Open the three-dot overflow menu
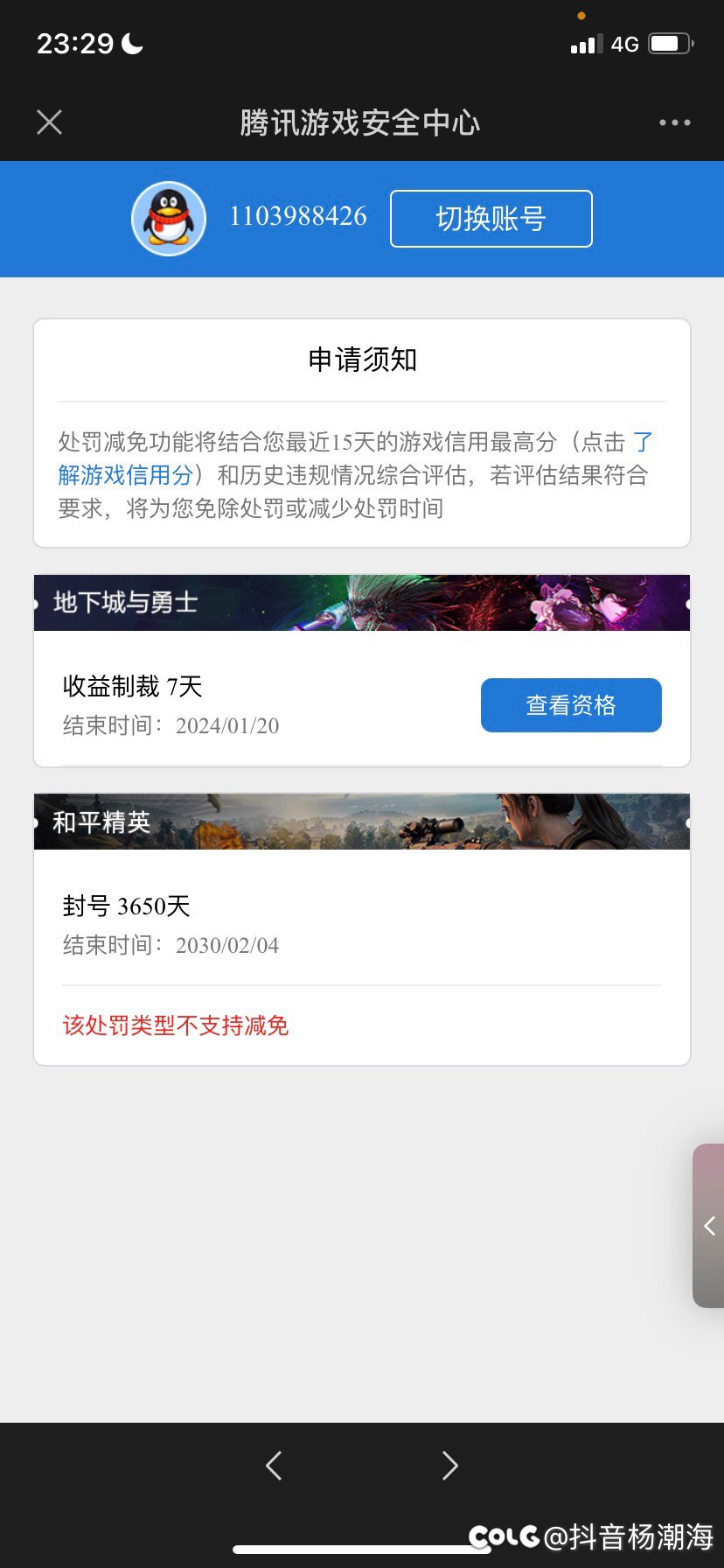The width and height of the screenshot is (724, 1568). point(674,122)
